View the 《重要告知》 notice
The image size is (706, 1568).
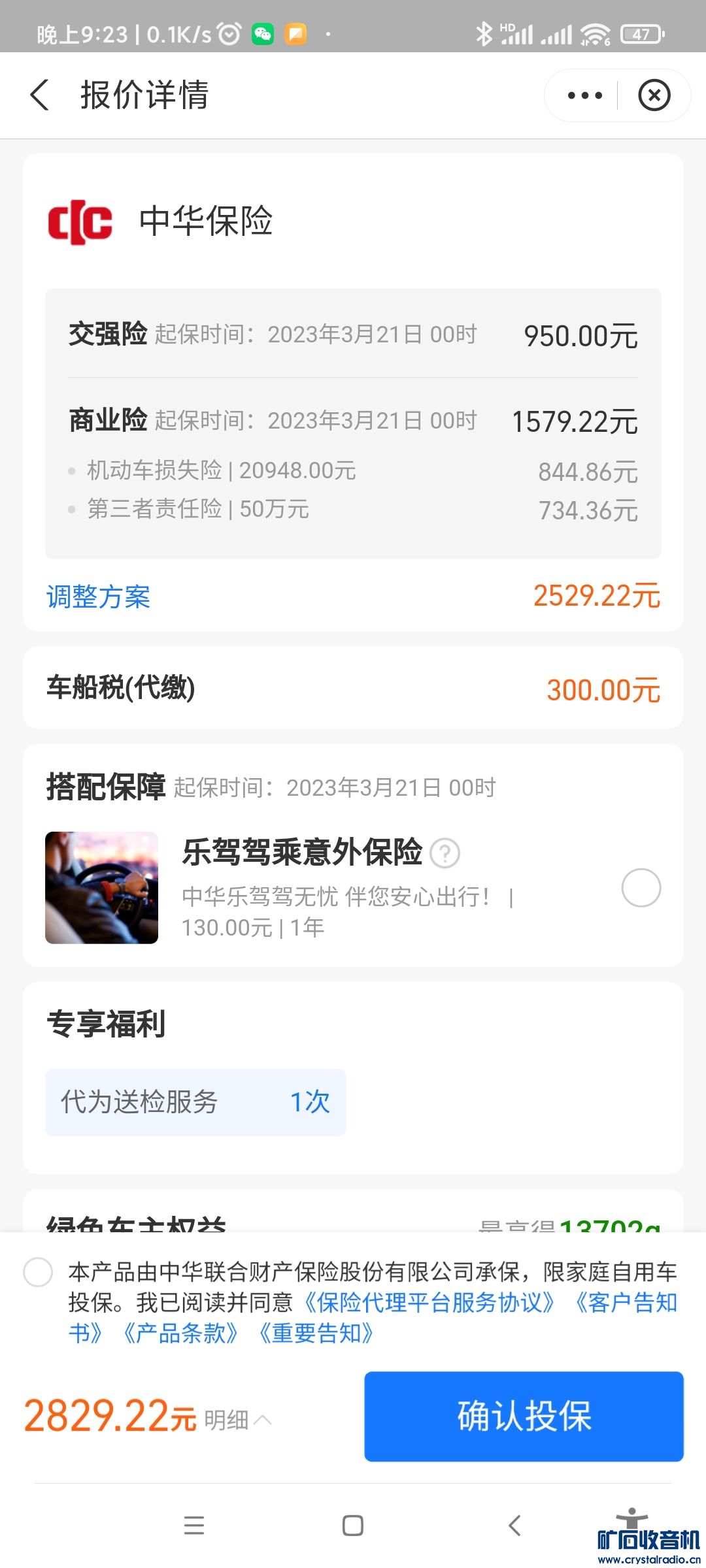pyautogui.click(x=316, y=1333)
